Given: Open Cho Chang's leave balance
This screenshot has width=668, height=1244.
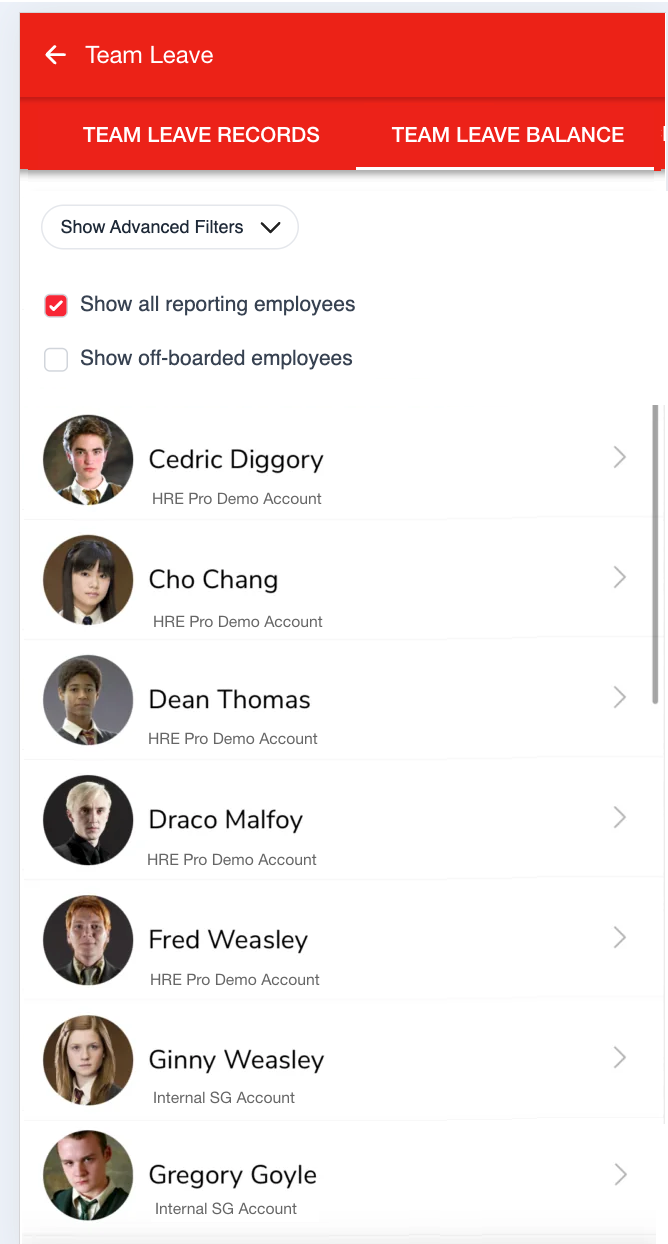Looking at the screenshot, I should pyautogui.click(x=330, y=580).
